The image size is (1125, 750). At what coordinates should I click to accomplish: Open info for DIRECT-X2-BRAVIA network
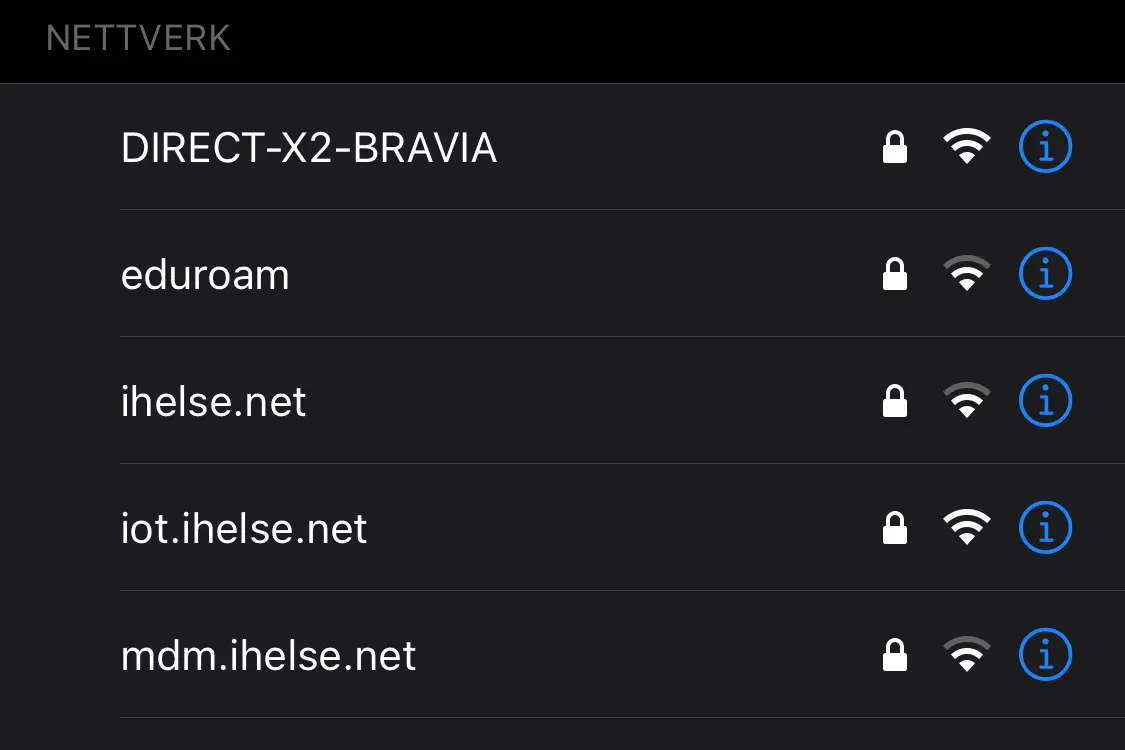(x=1045, y=147)
